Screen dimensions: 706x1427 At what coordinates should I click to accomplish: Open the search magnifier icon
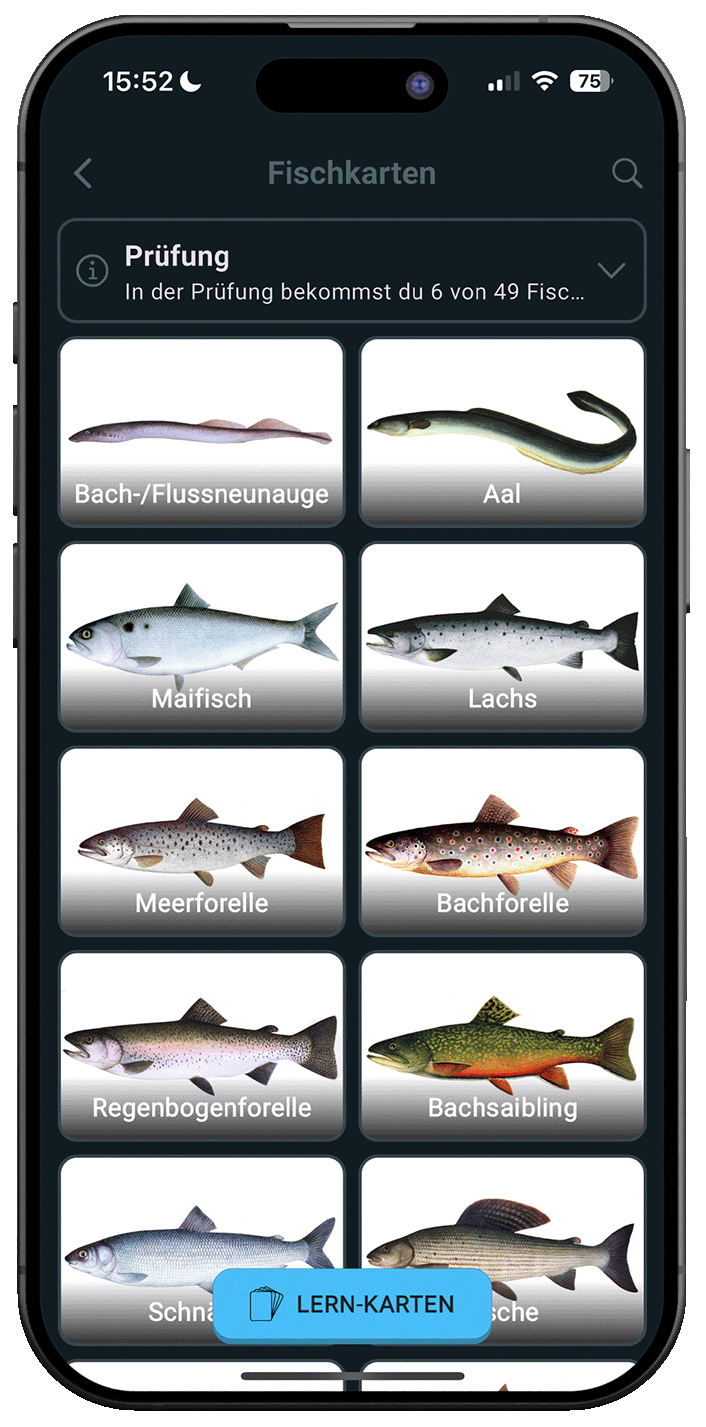coord(627,173)
